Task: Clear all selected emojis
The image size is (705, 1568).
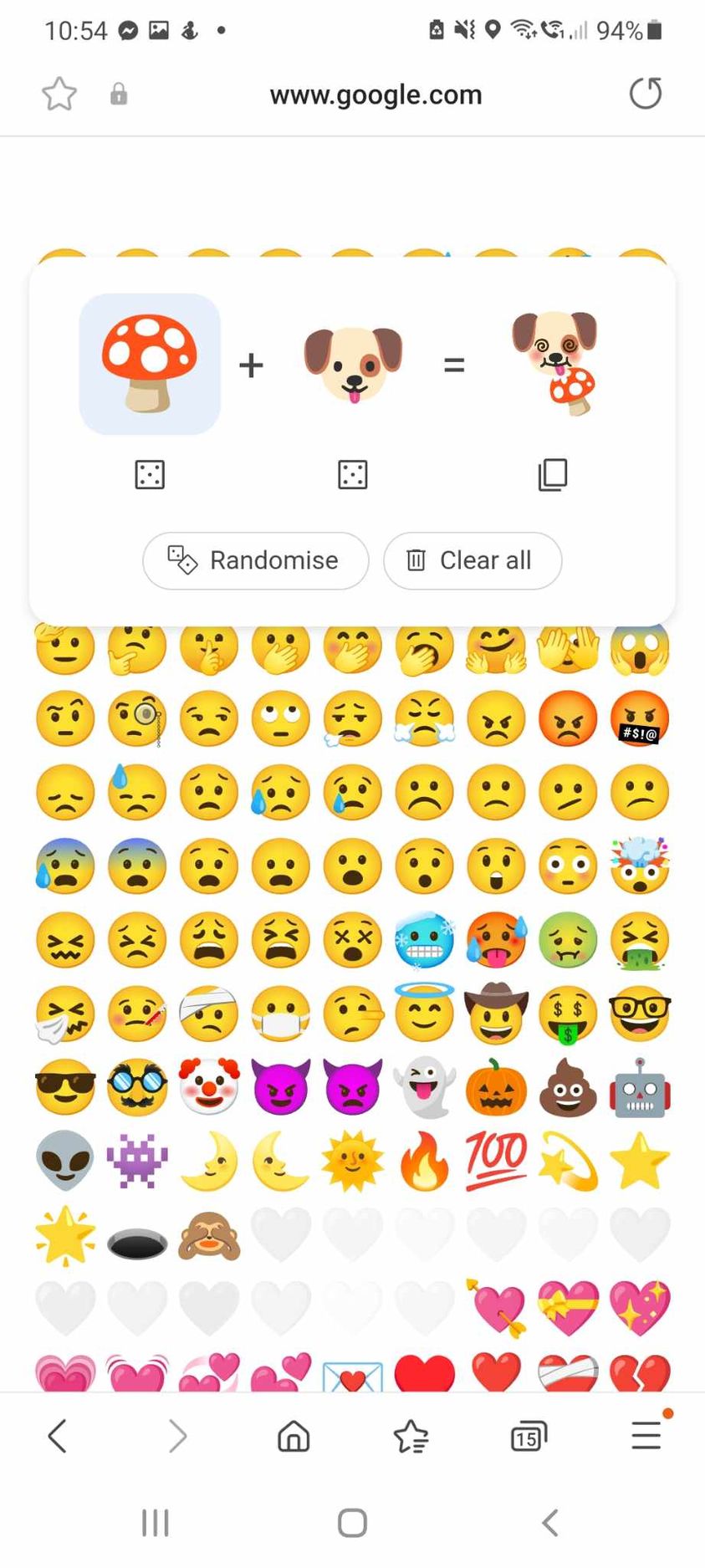Action: point(473,560)
